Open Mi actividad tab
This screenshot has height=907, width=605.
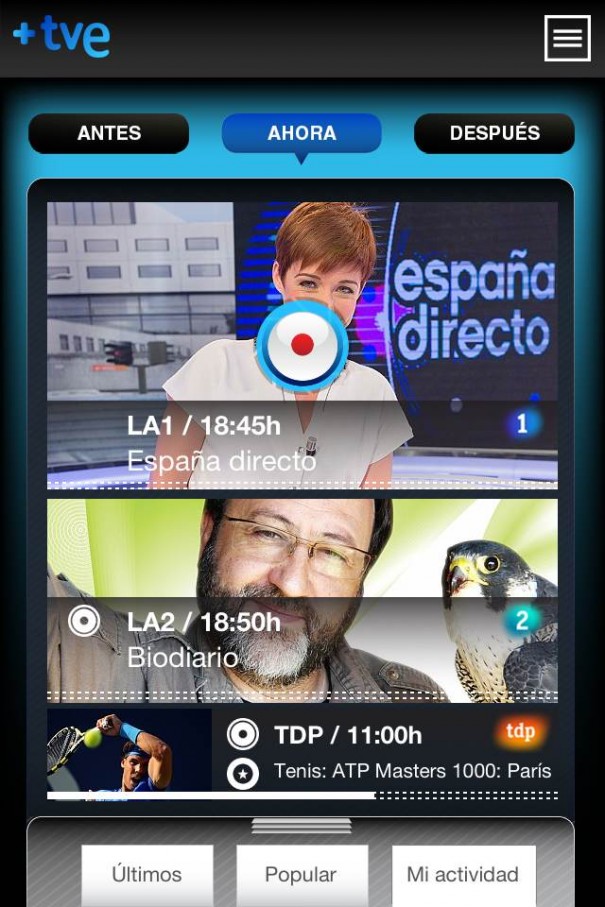click(462, 875)
